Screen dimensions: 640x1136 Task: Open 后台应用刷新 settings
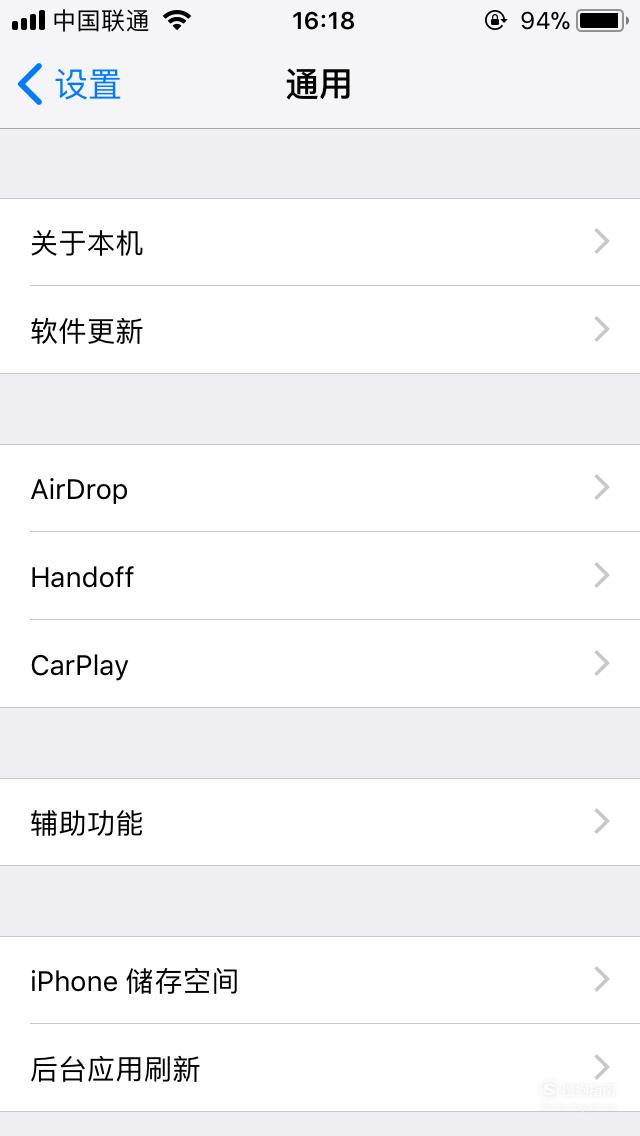tap(320, 1068)
